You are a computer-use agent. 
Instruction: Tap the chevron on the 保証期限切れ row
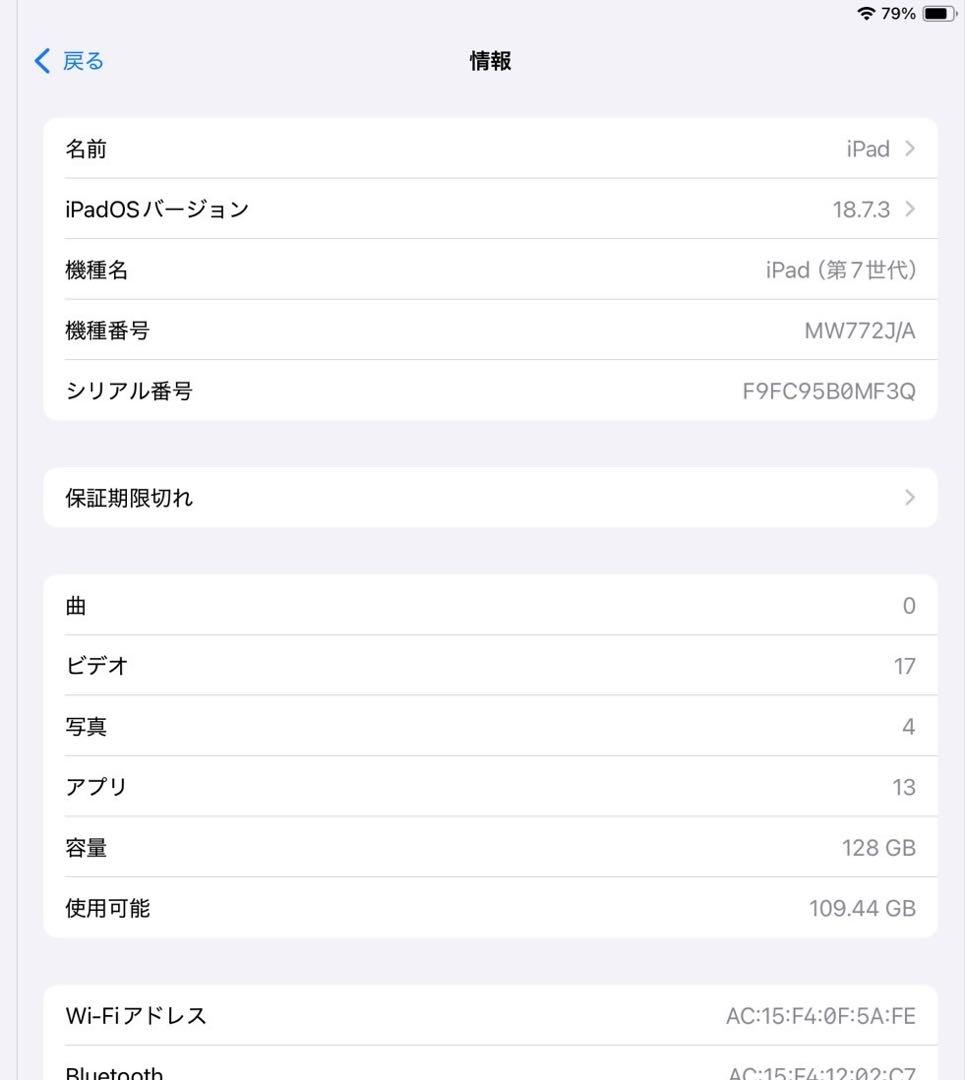[x=910, y=497]
